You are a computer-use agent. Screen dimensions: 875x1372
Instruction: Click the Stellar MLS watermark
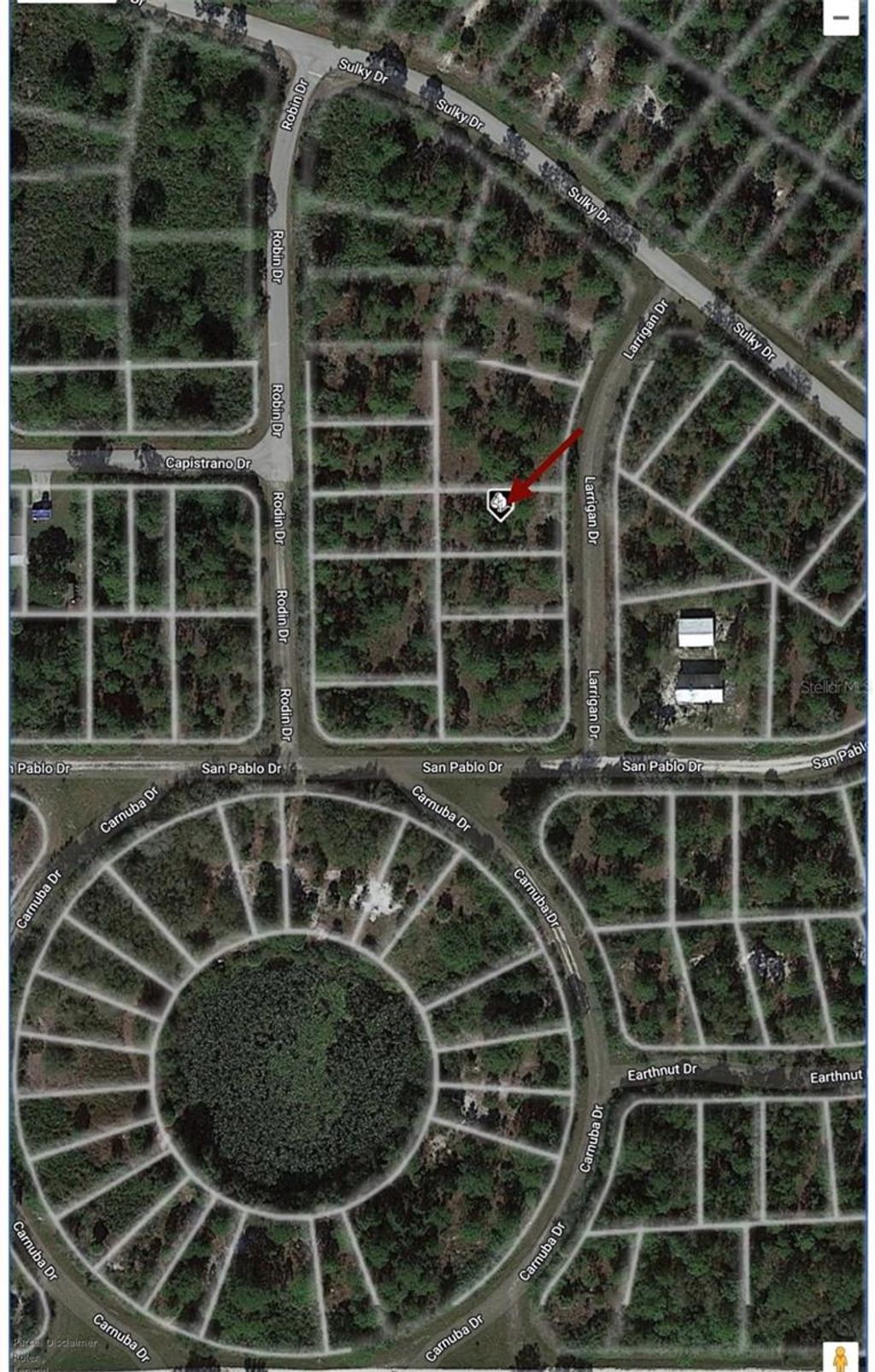click(x=833, y=687)
